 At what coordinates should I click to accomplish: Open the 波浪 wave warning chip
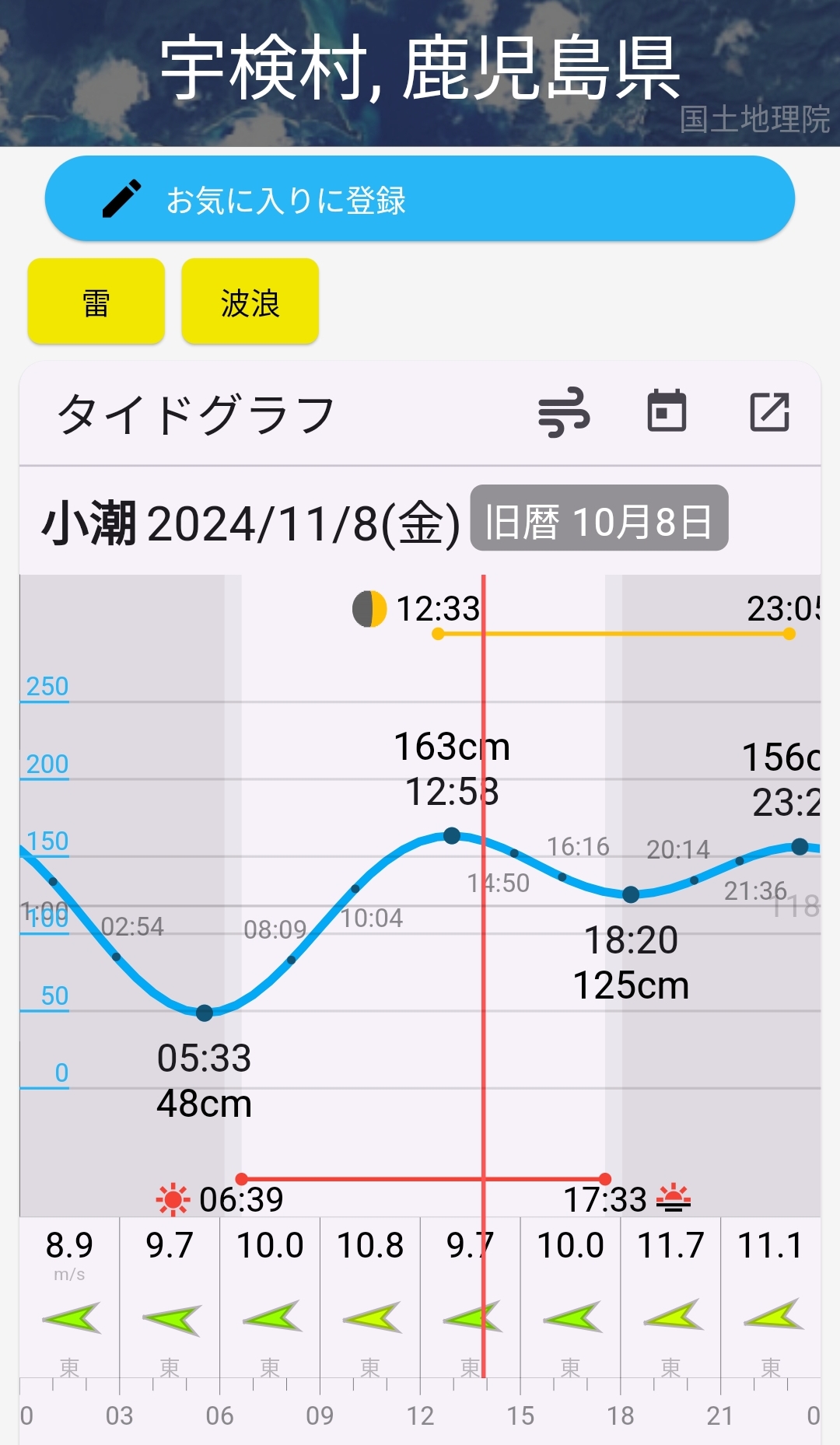pos(250,302)
